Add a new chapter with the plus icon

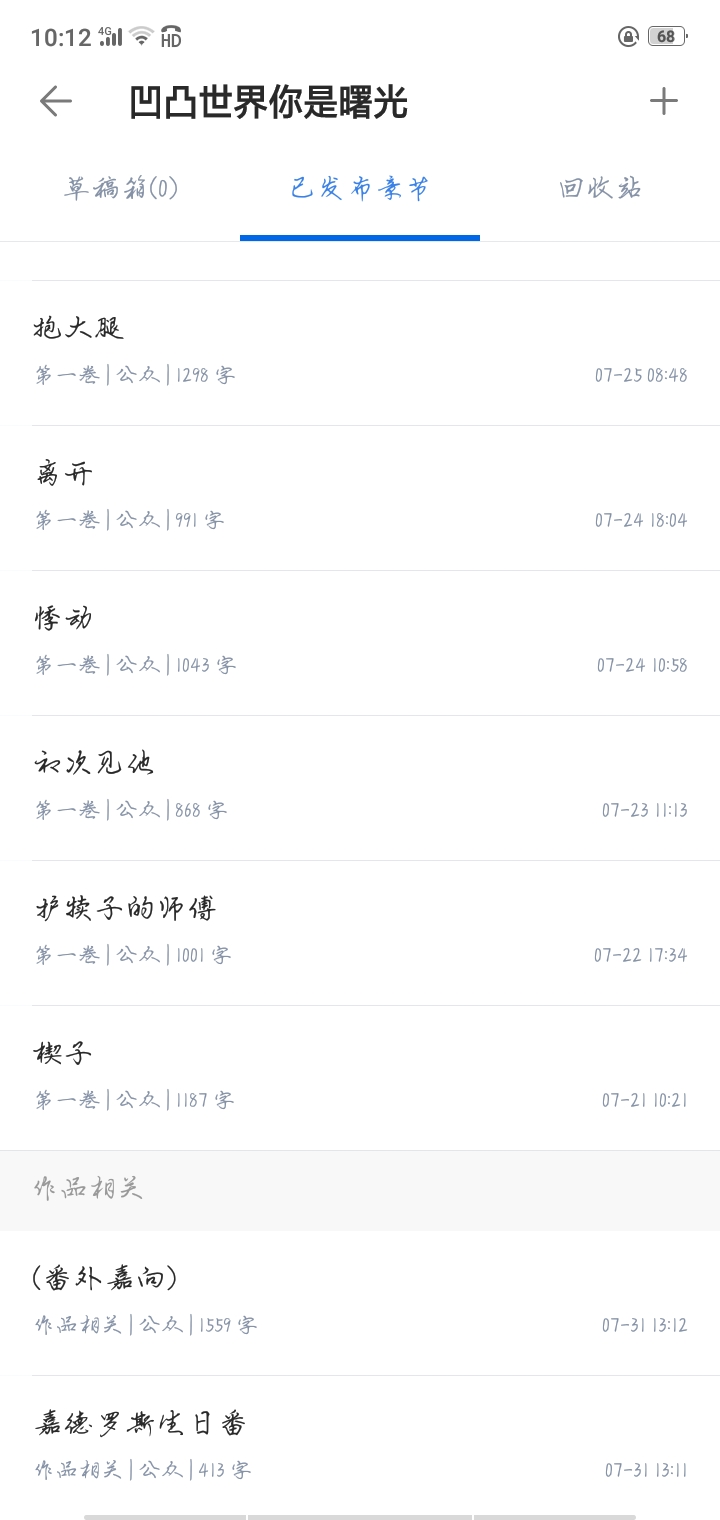pyautogui.click(x=664, y=101)
